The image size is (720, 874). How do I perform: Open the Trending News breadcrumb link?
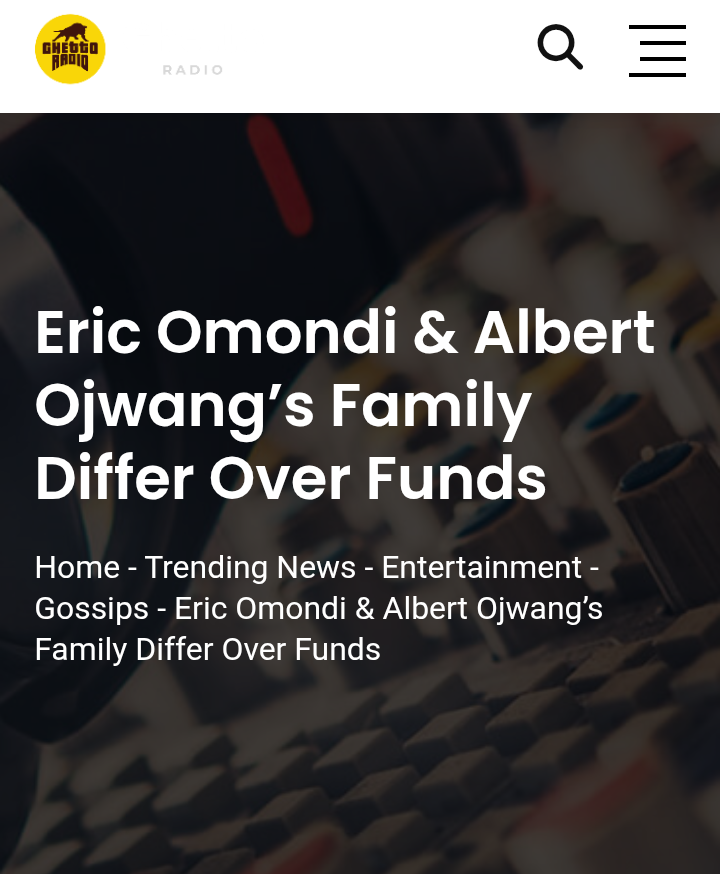(250, 568)
